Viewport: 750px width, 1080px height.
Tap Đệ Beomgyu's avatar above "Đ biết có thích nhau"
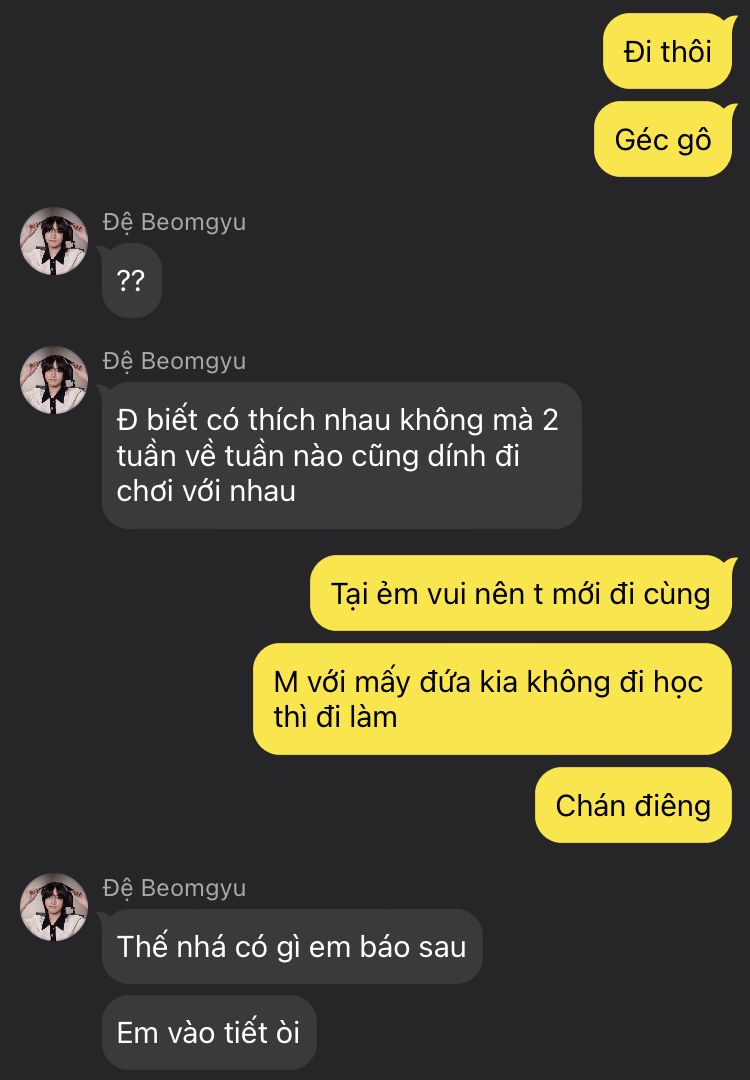point(54,380)
